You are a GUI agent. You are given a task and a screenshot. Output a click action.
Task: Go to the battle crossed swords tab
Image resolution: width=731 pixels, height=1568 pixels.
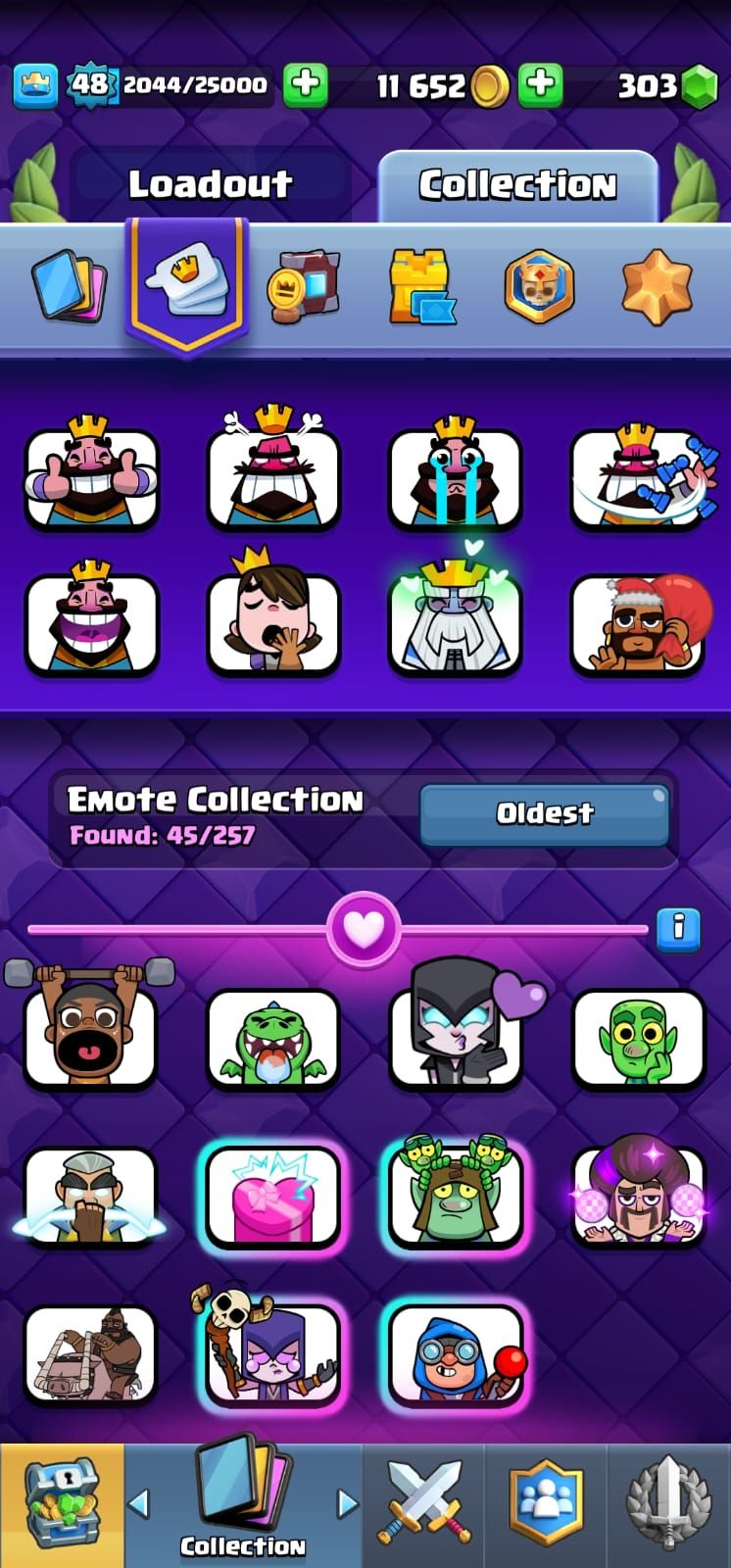[424, 1504]
